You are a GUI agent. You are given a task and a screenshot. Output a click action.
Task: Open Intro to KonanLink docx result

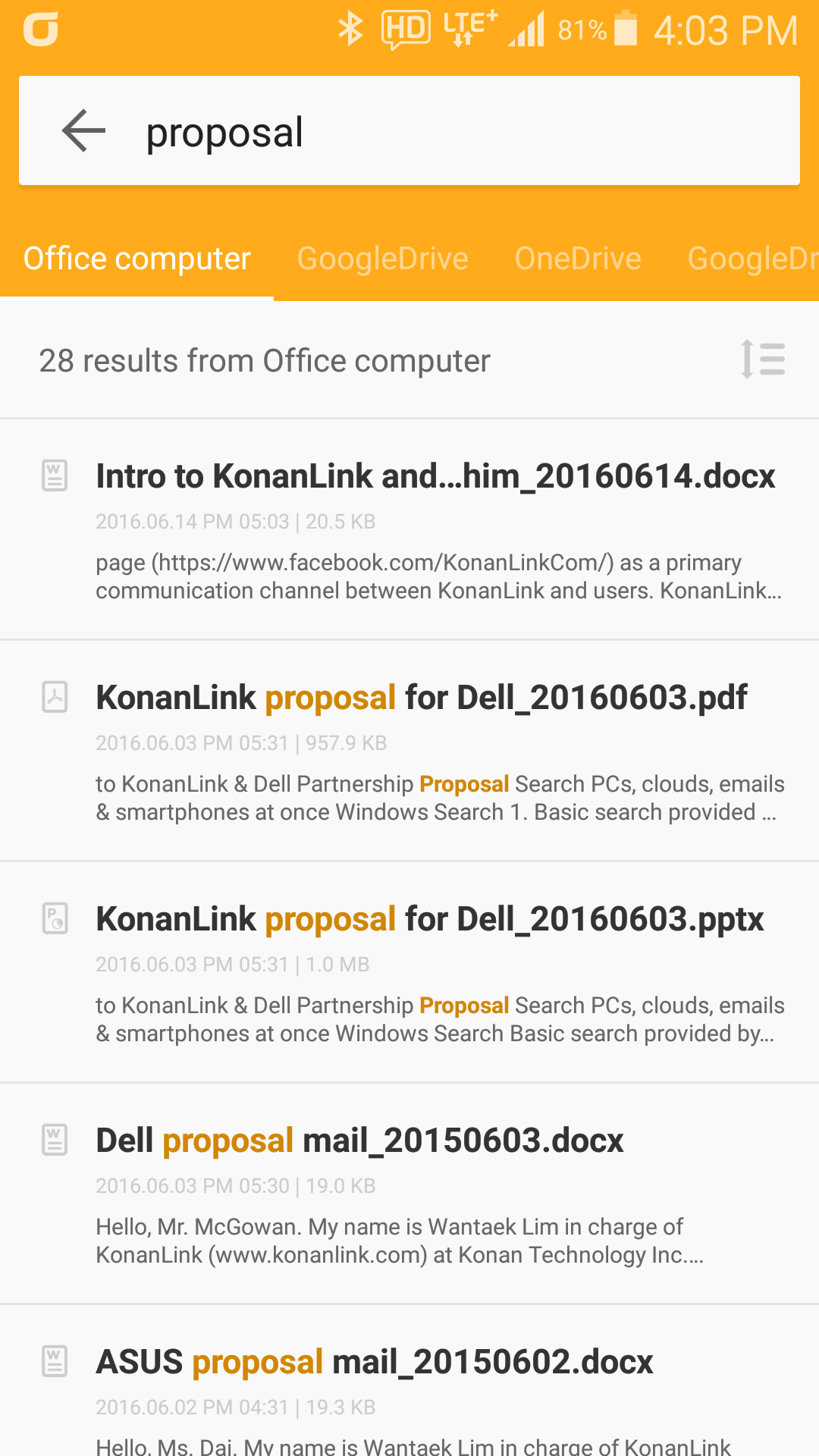click(x=435, y=477)
